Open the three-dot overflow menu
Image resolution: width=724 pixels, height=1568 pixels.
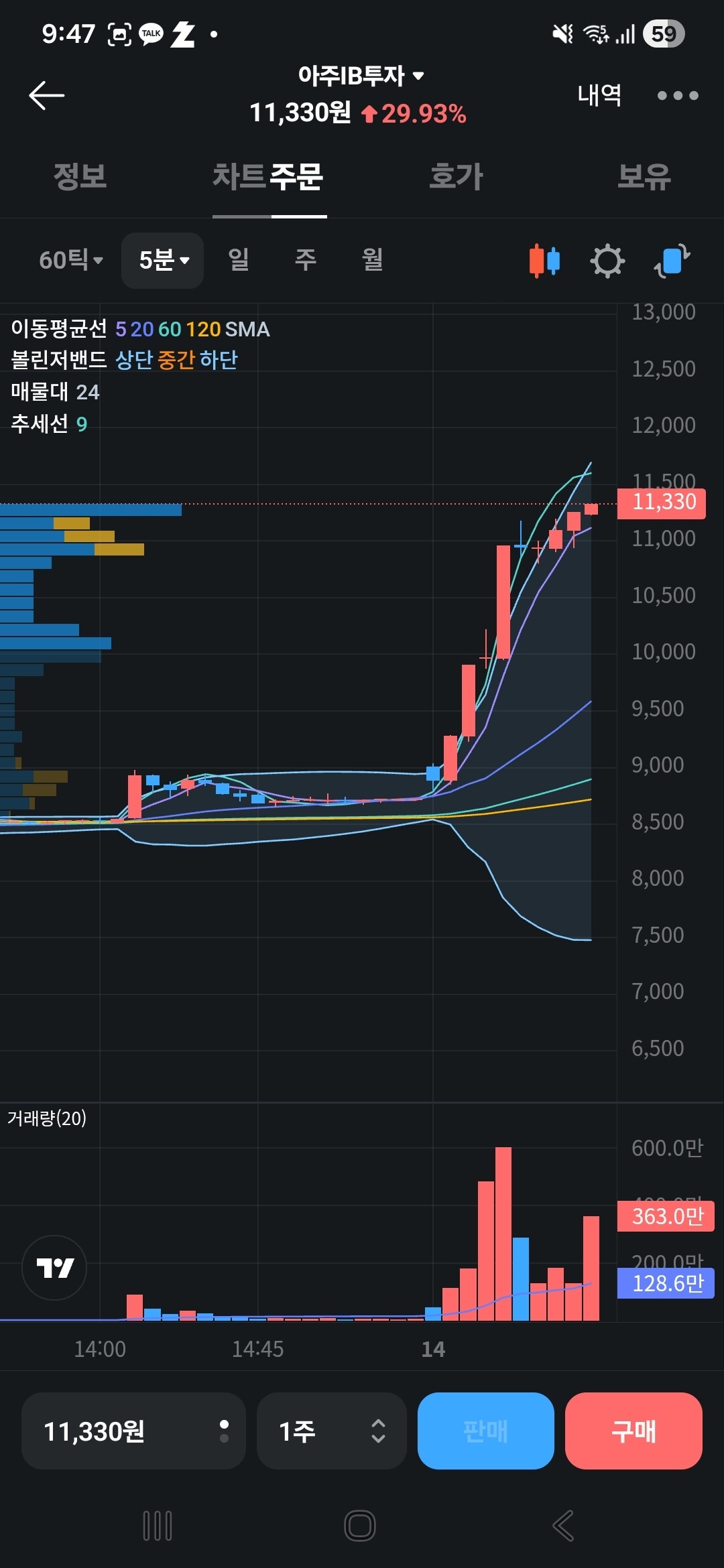[x=678, y=95]
